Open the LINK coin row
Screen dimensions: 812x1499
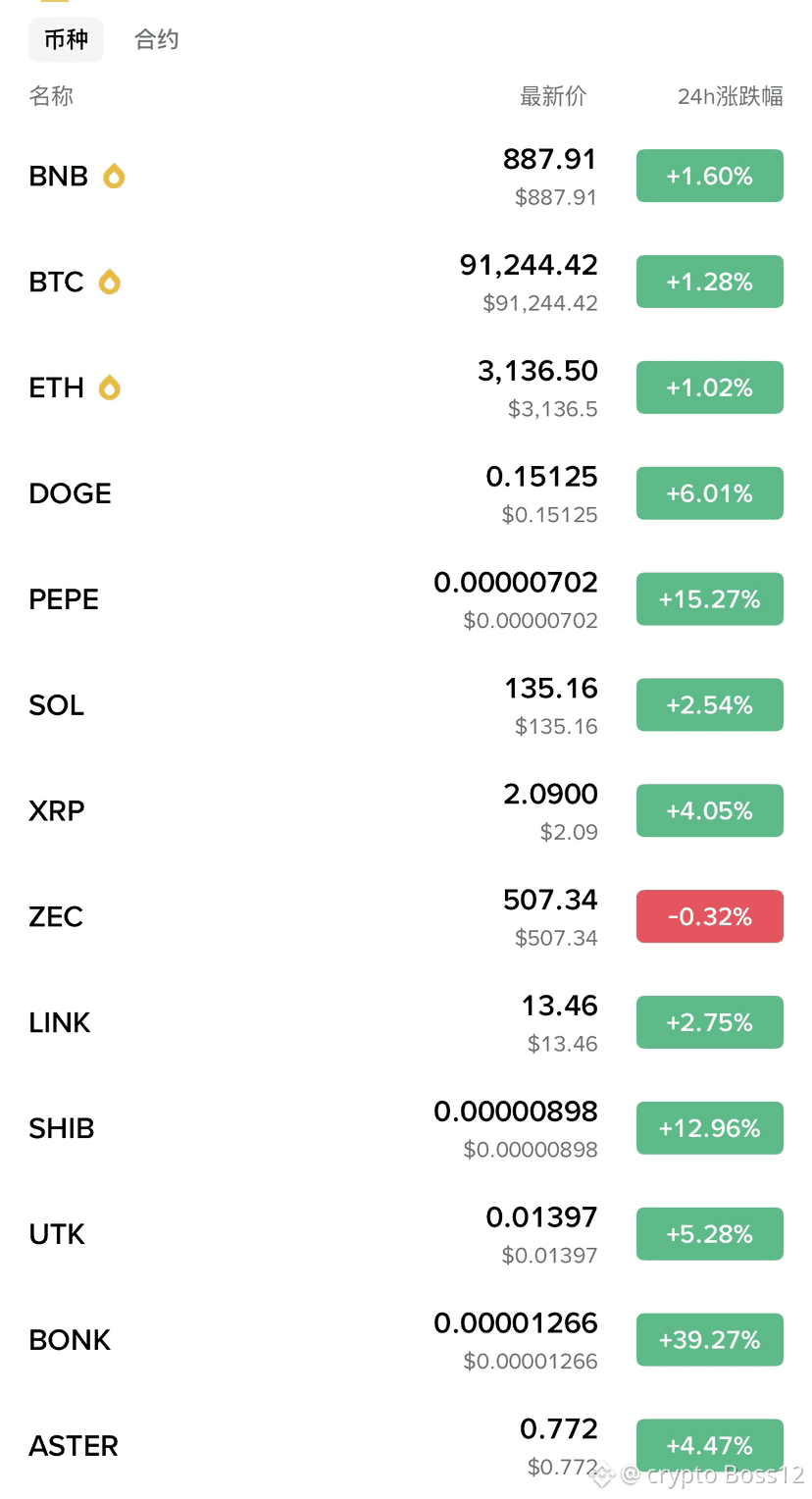click(406, 1023)
